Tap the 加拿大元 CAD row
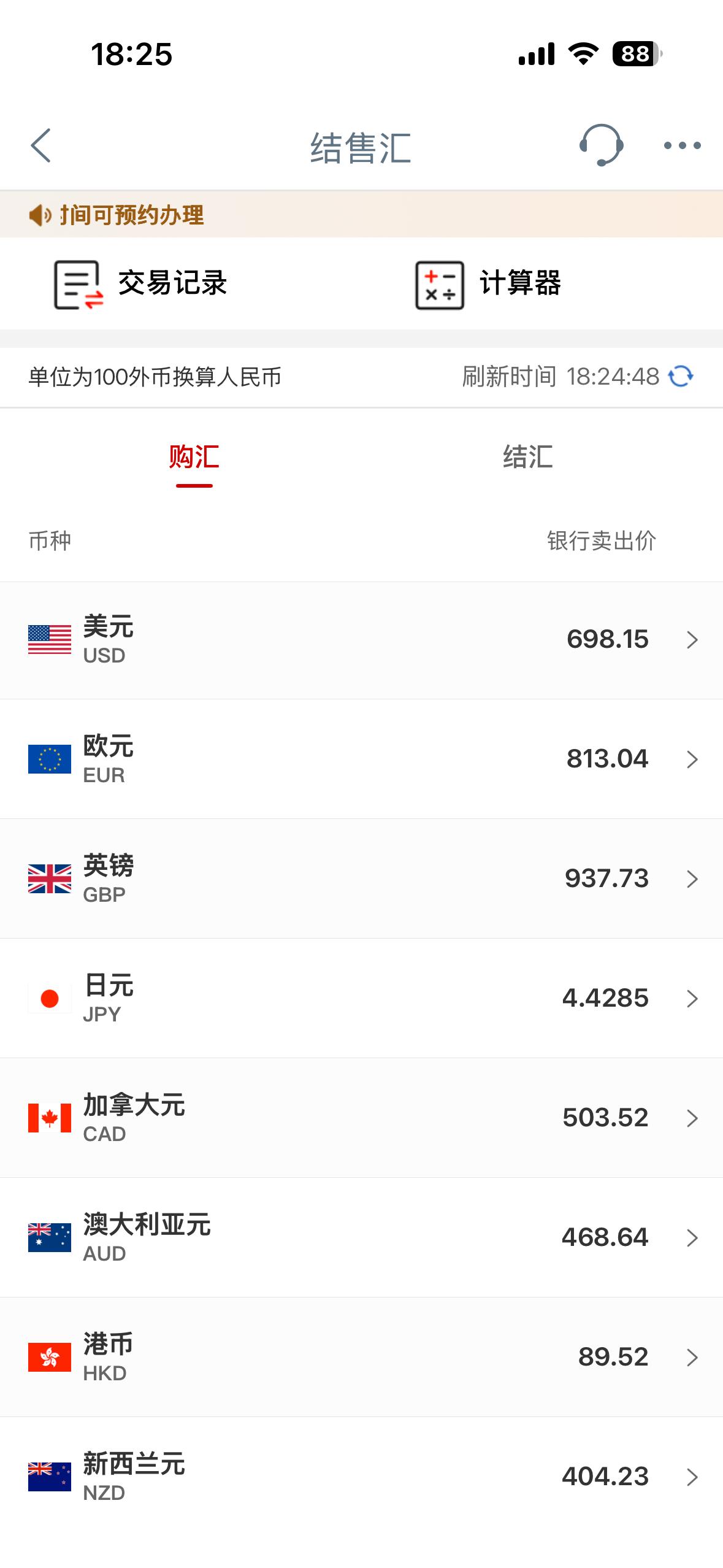Viewport: 723px width, 1568px height. [x=362, y=1118]
